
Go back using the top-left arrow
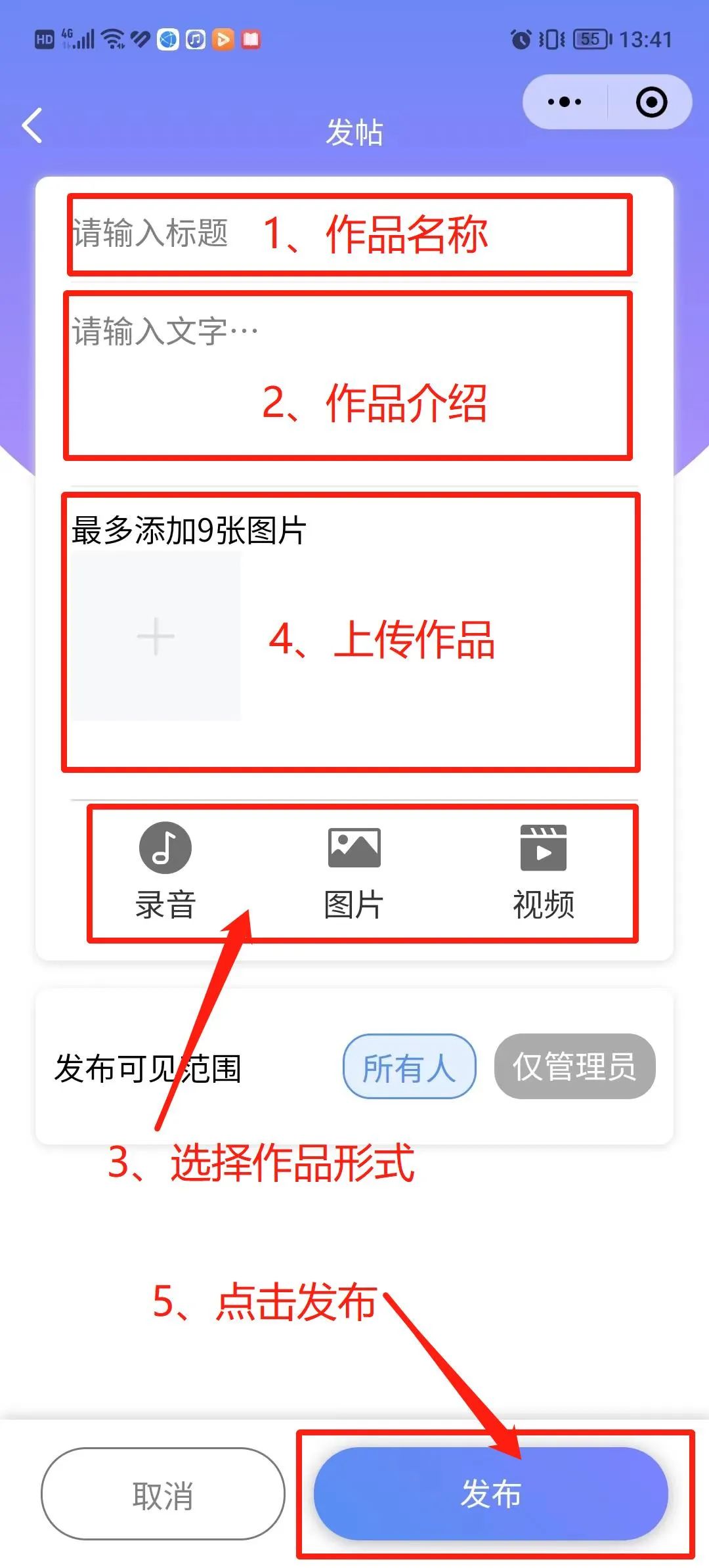pos(33,125)
